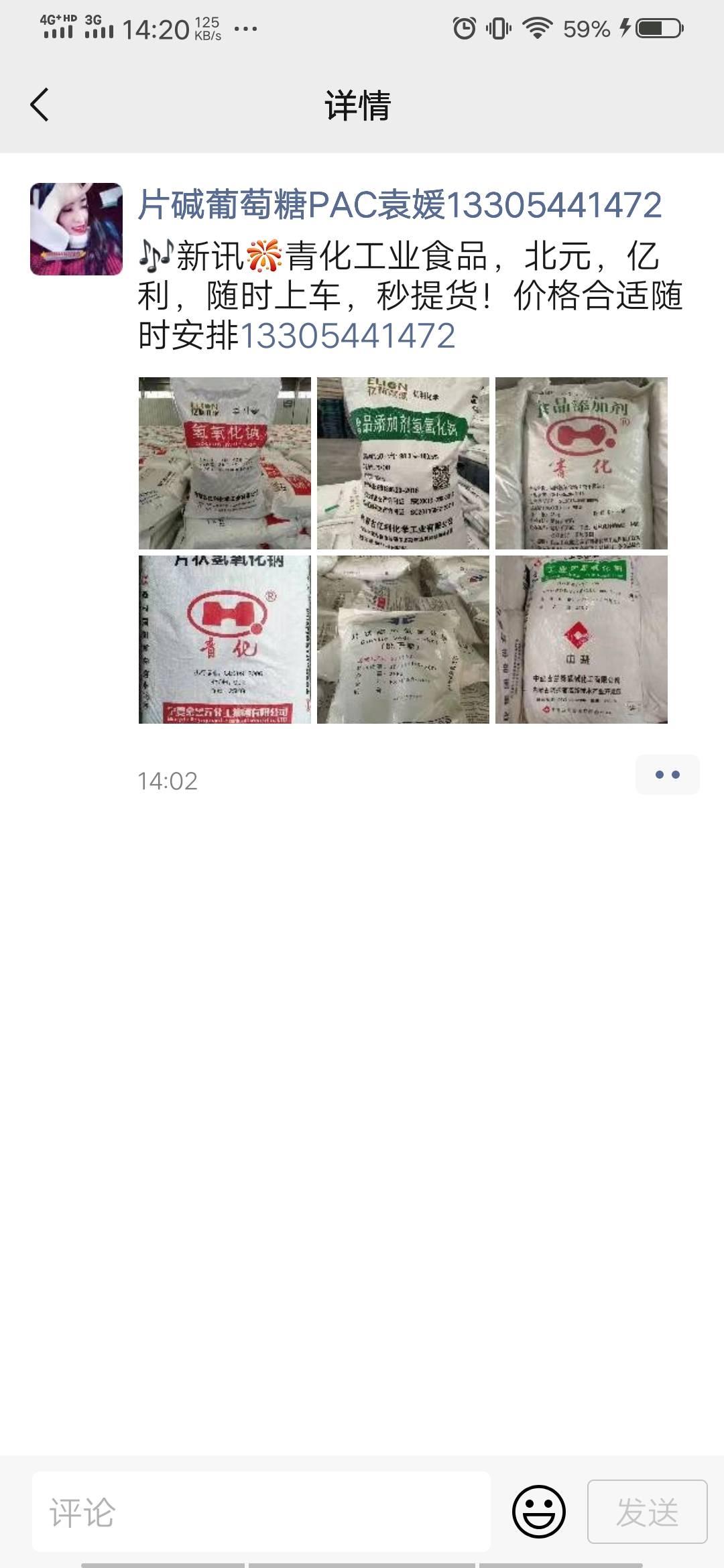Image resolution: width=724 pixels, height=1568 pixels.
Task: Go back from the 详情 page
Action: tap(40, 105)
